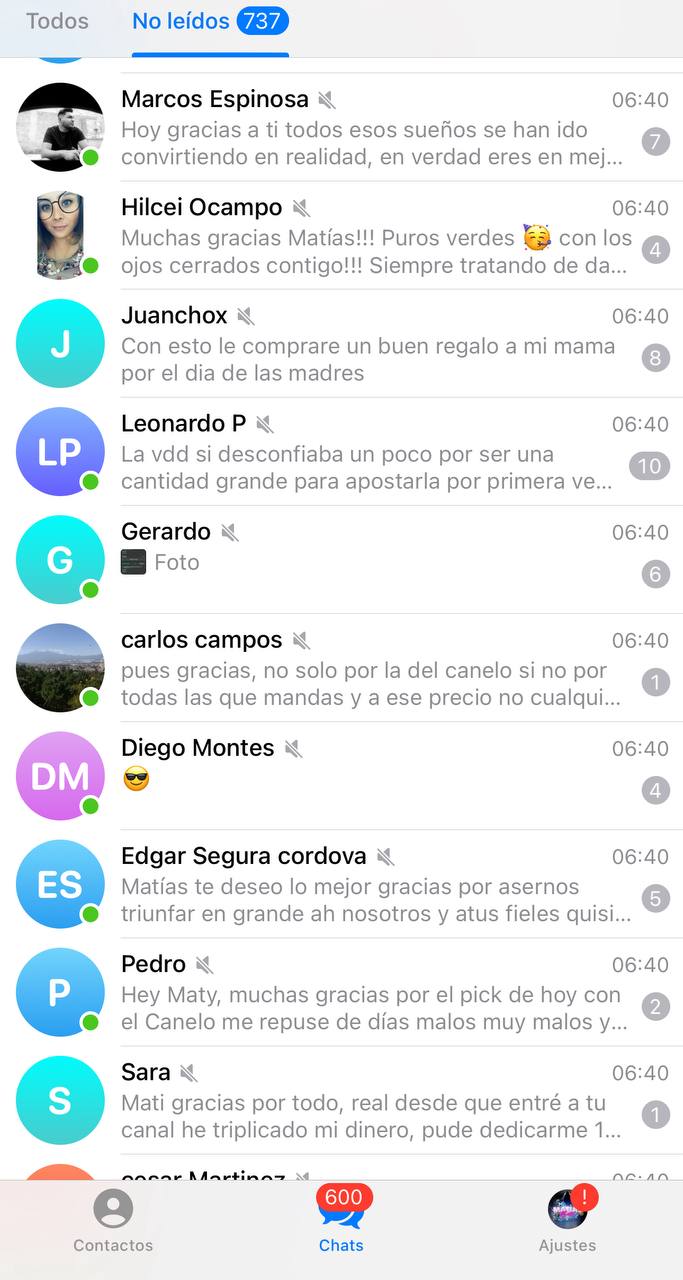Open the chat with Juanchox

point(370,344)
